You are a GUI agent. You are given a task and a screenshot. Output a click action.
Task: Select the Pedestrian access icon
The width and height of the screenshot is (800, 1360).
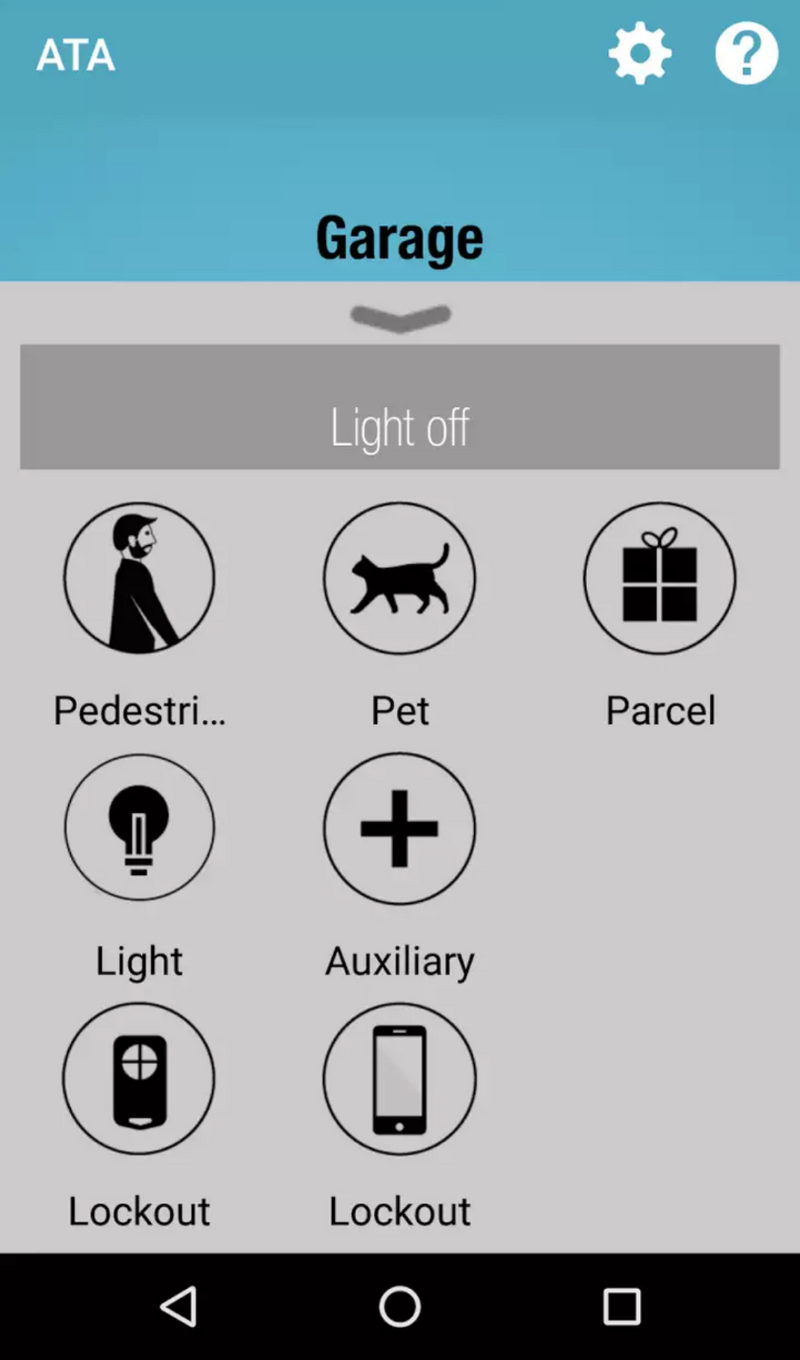point(139,578)
